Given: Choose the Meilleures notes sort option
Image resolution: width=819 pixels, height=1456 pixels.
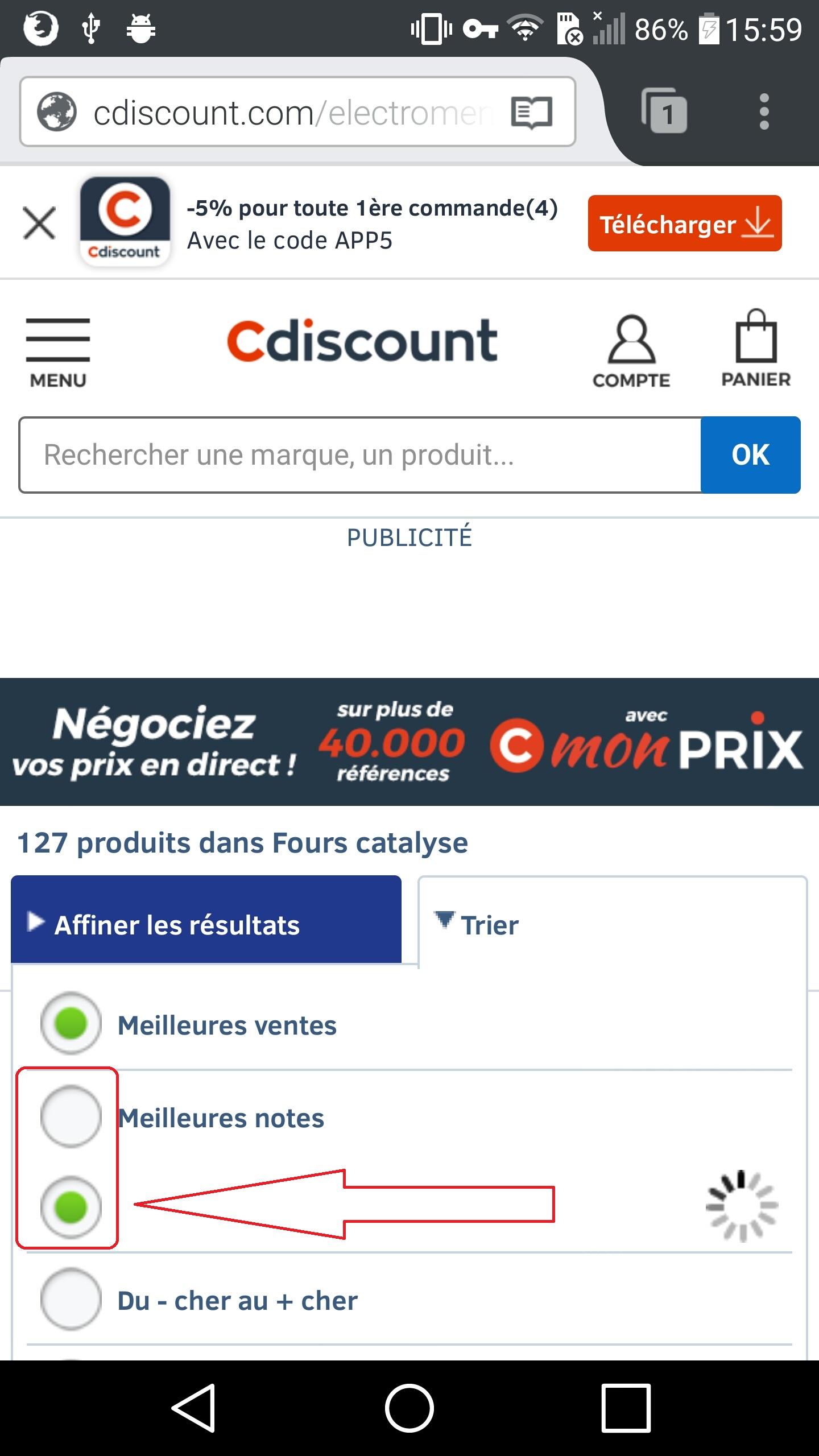Looking at the screenshot, I should [71, 1116].
